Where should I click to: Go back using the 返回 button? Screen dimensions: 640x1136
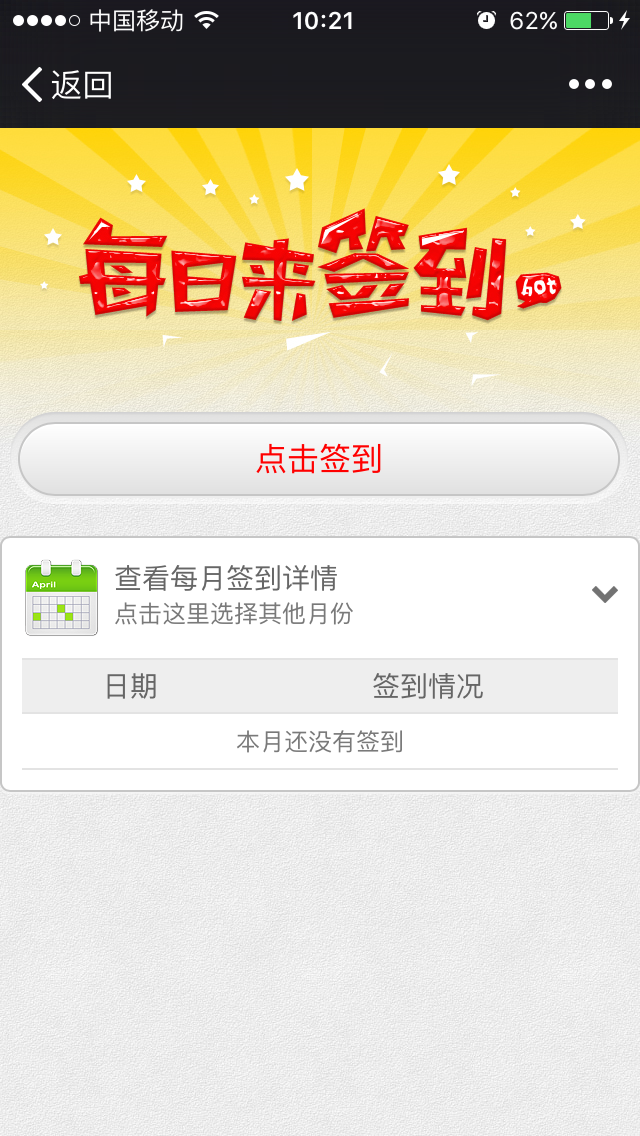click(x=66, y=85)
